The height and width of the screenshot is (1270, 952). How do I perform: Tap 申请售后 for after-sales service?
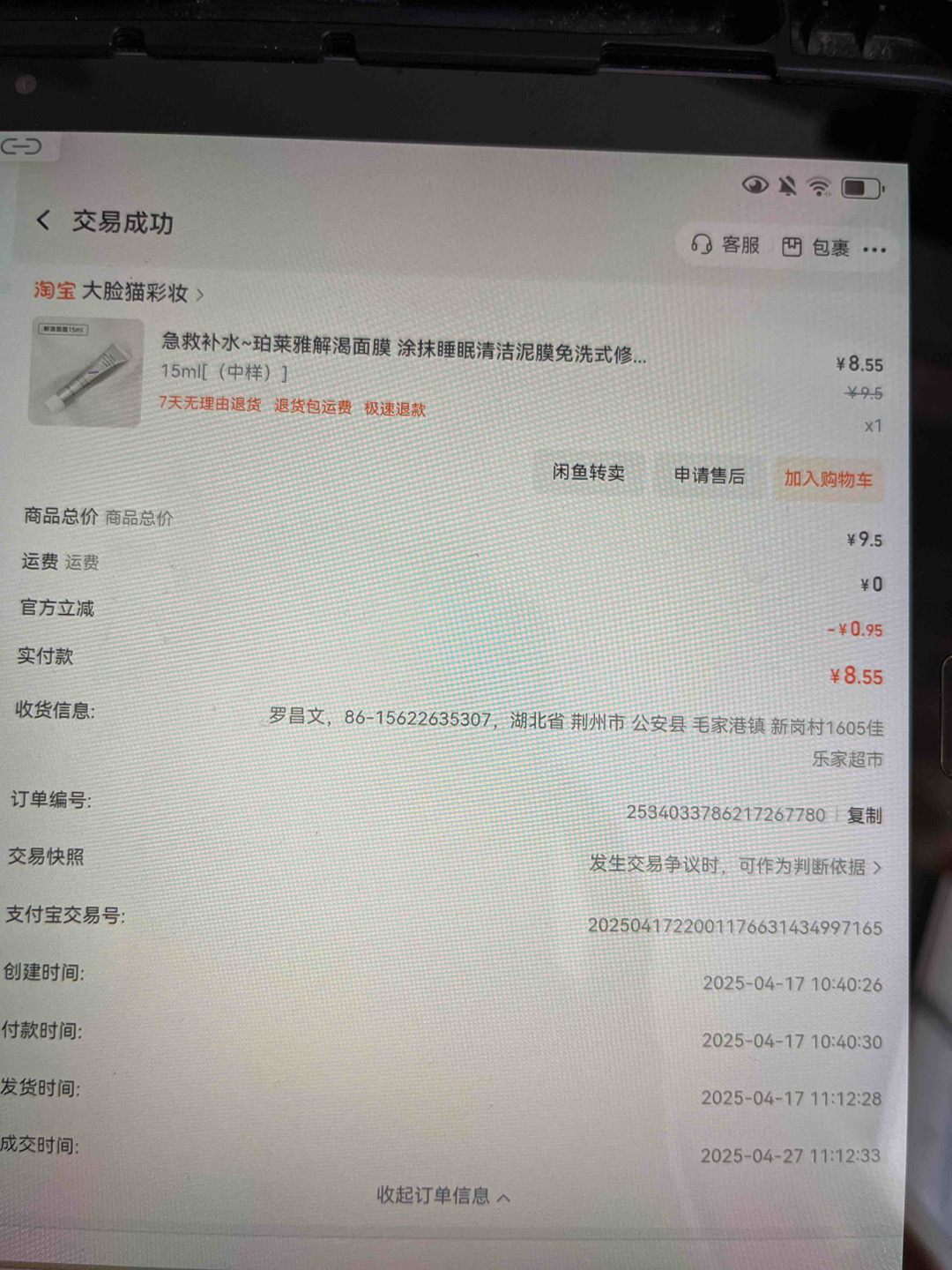(709, 476)
